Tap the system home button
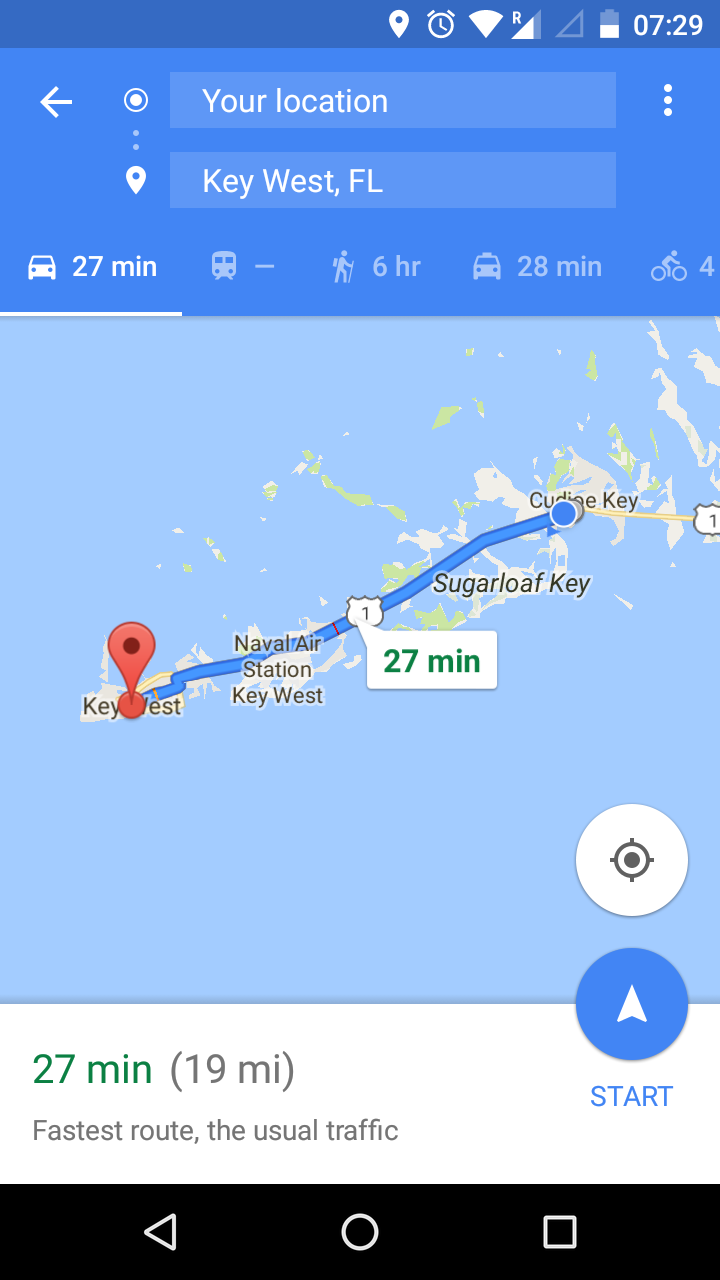Image resolution: width=720 pixels, height=1280 pixels. (x=360, y=1232)
